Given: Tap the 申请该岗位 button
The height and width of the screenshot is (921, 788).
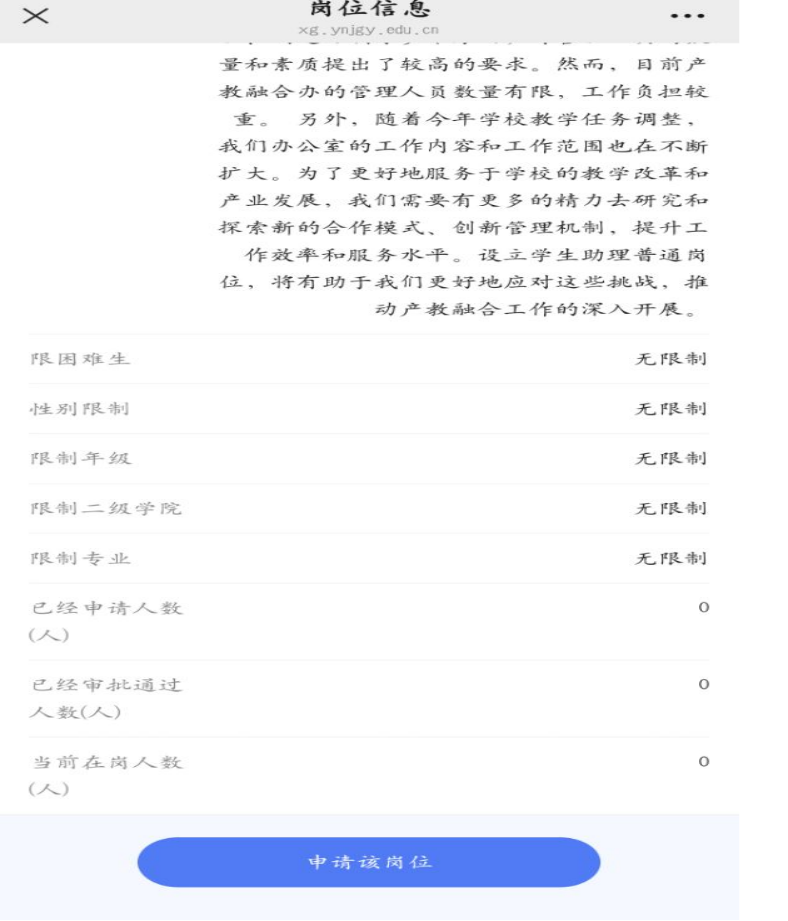Looking at the screenshot, I should (369, 862).
